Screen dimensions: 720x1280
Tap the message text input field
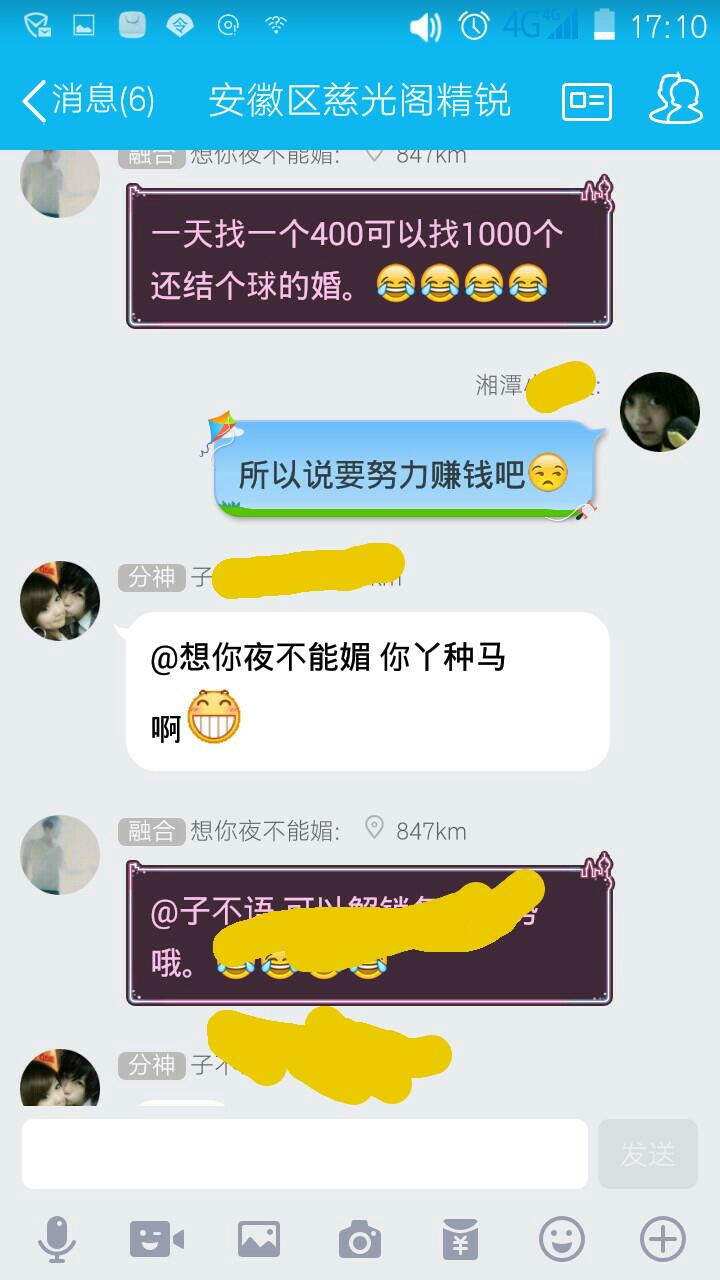(304, 1153)
